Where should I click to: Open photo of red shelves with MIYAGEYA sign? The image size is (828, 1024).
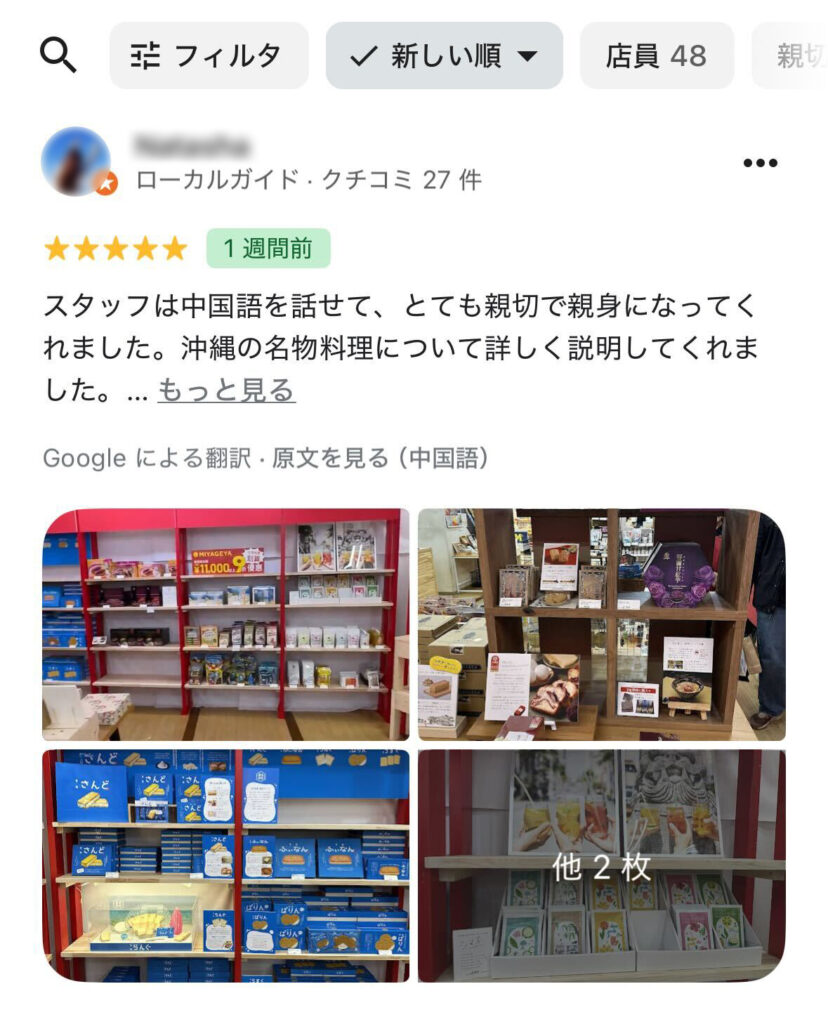226,624
